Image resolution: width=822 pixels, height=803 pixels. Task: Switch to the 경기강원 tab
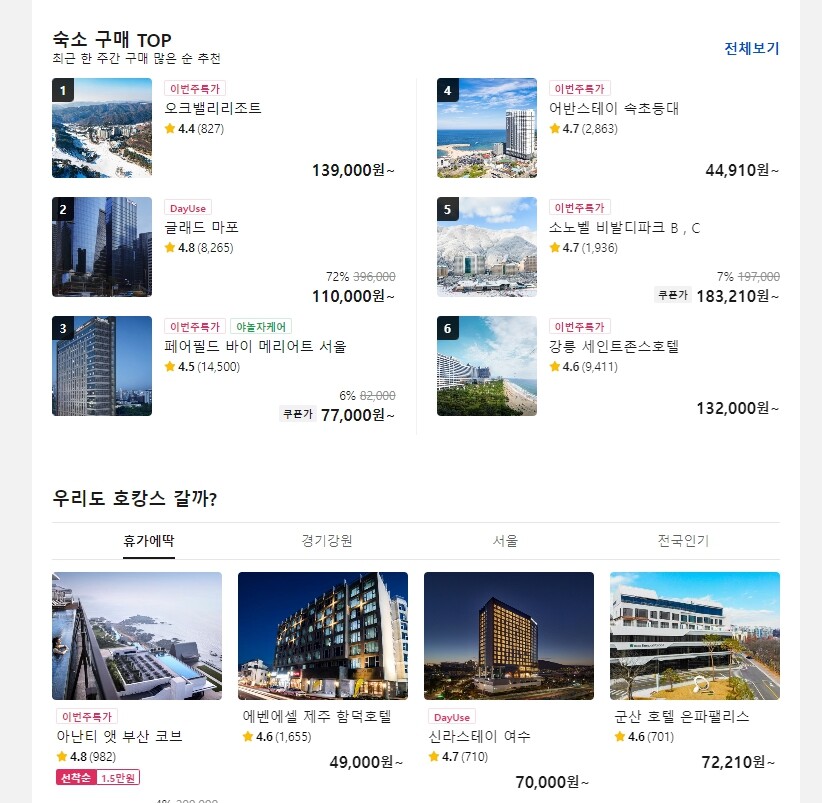pyautogui.click(x=327, y=541)
